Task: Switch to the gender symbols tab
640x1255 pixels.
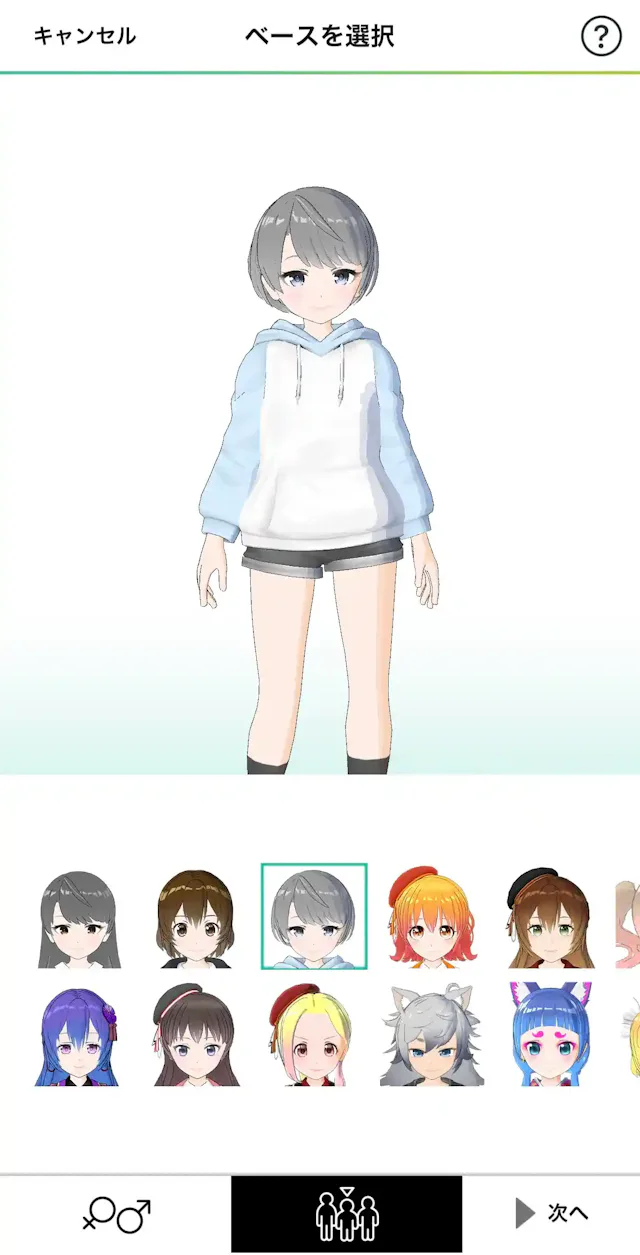Action: 116,1214
